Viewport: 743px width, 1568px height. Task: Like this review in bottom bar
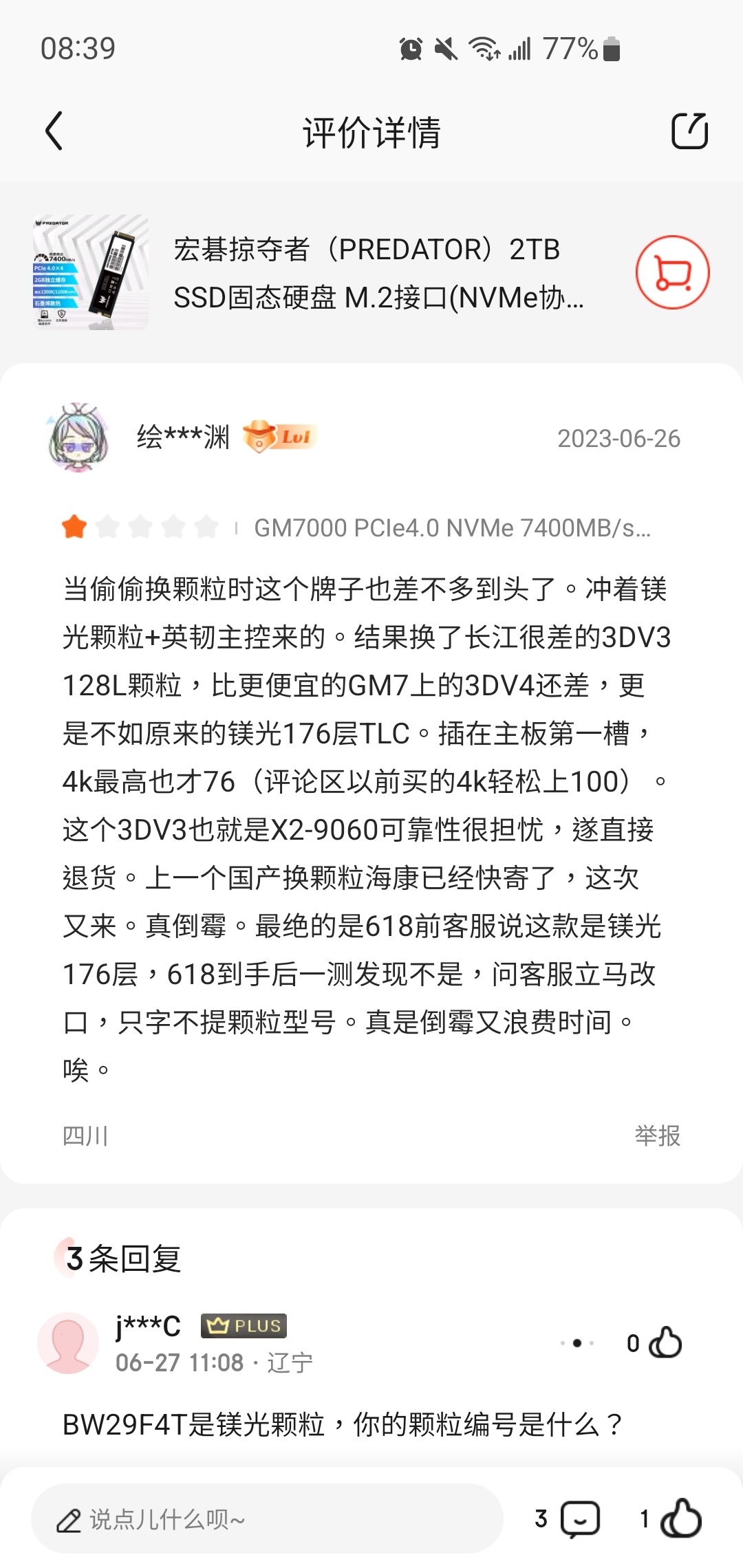coord(680,1518)
